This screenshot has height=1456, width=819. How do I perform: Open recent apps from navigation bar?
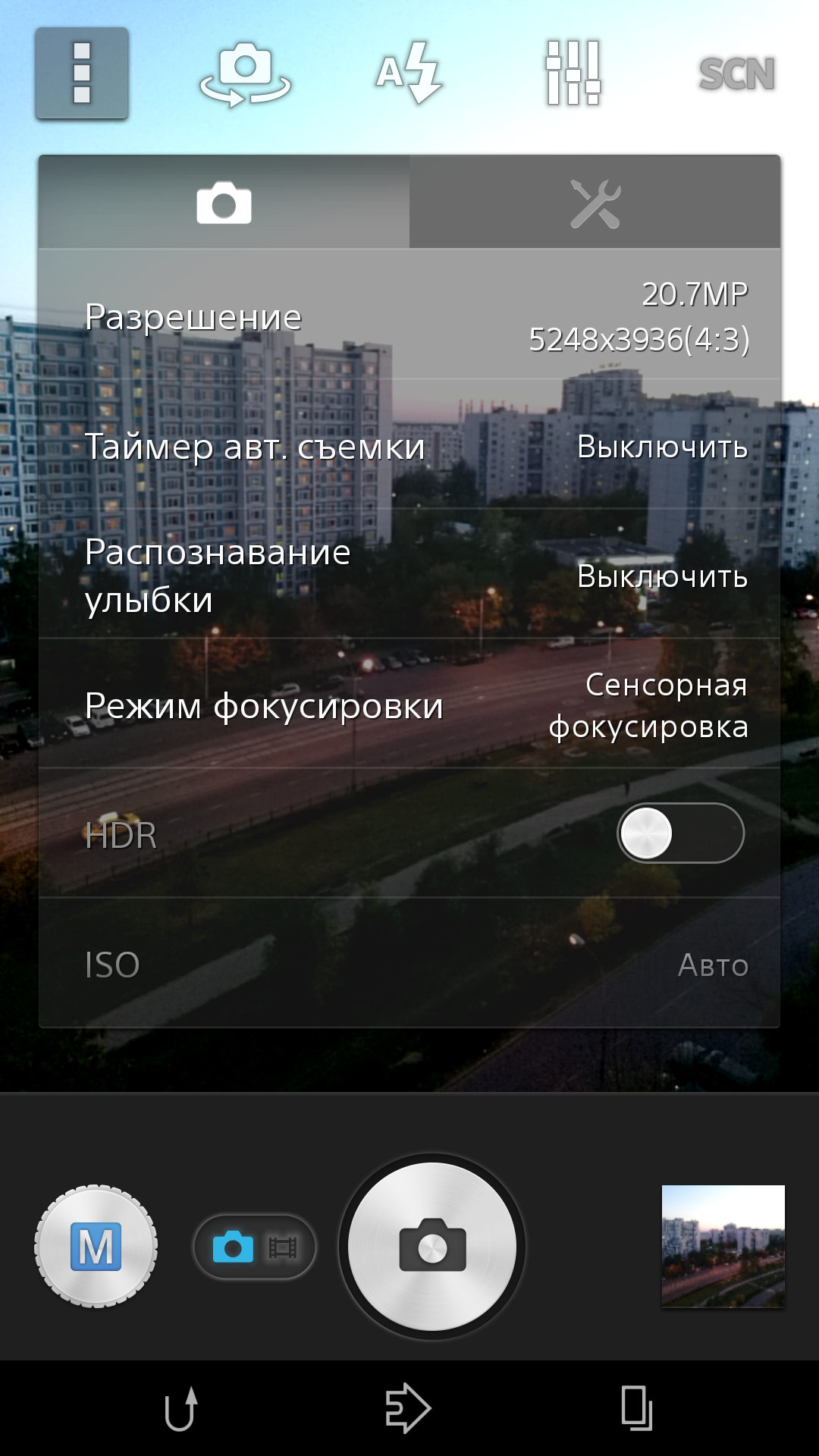637,1408
